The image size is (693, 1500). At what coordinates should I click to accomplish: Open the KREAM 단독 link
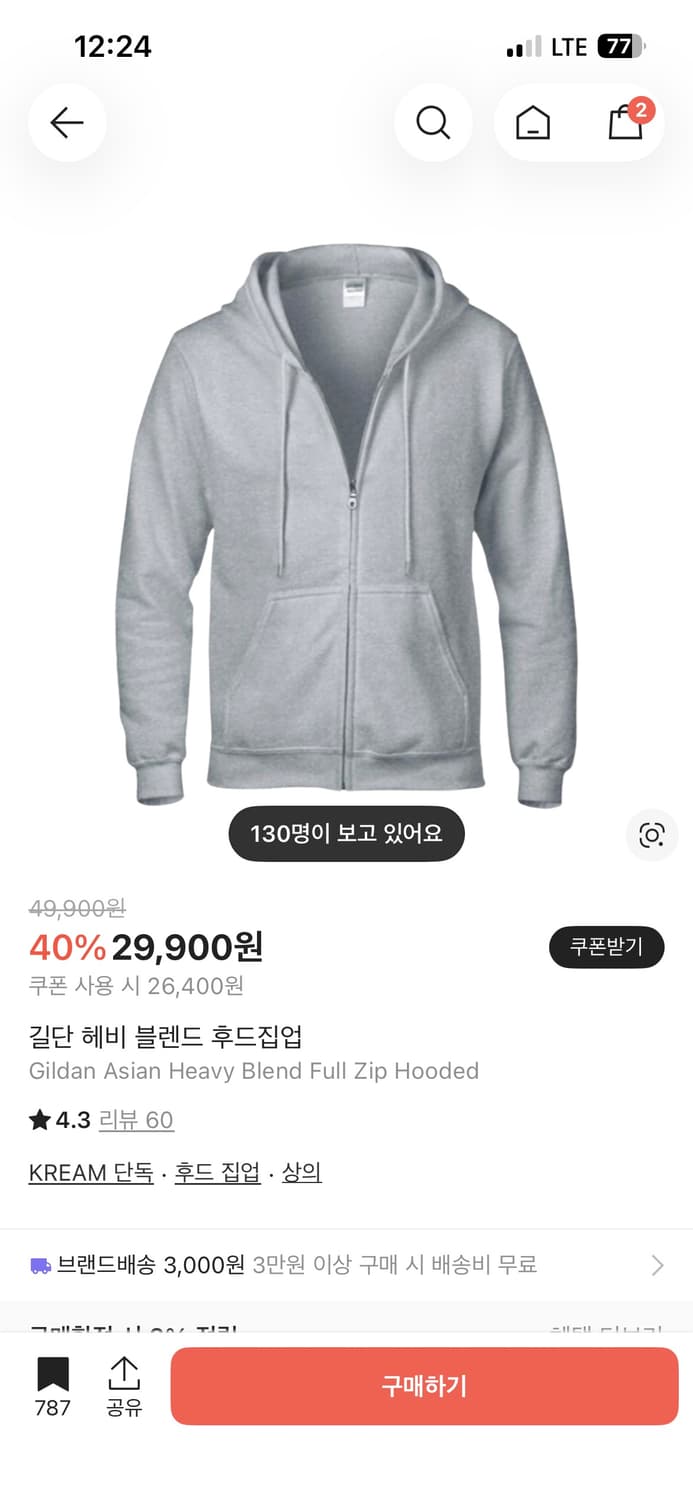[91, 1172]
